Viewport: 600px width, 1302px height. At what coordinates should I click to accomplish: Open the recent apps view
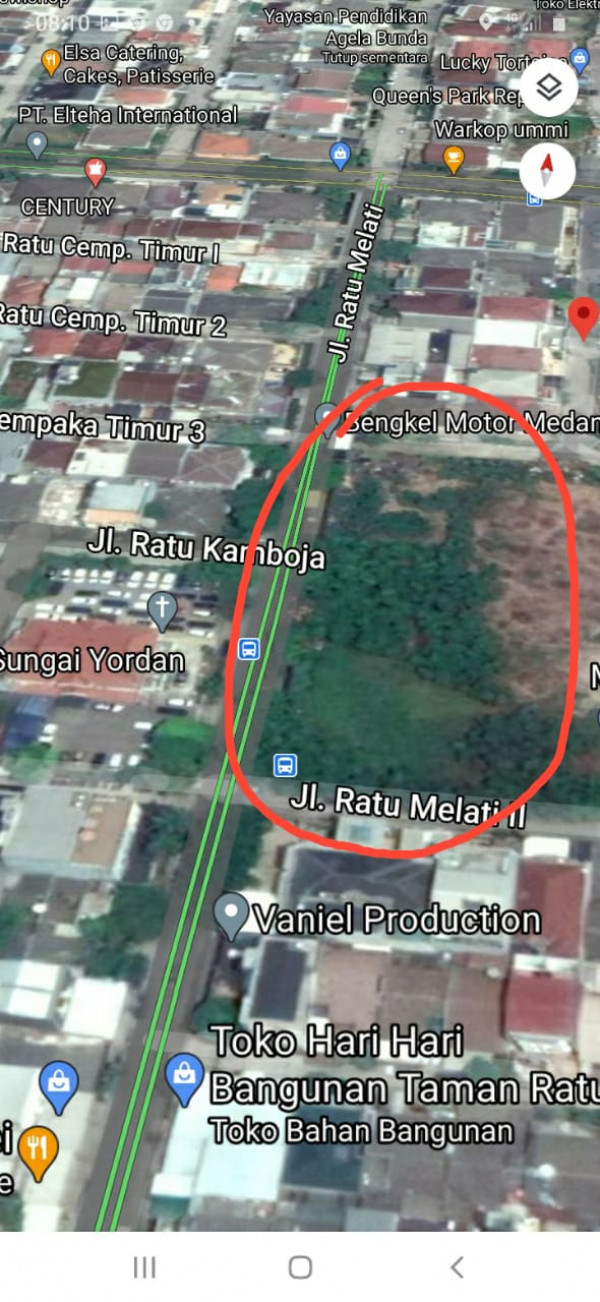coord(145,1267)
